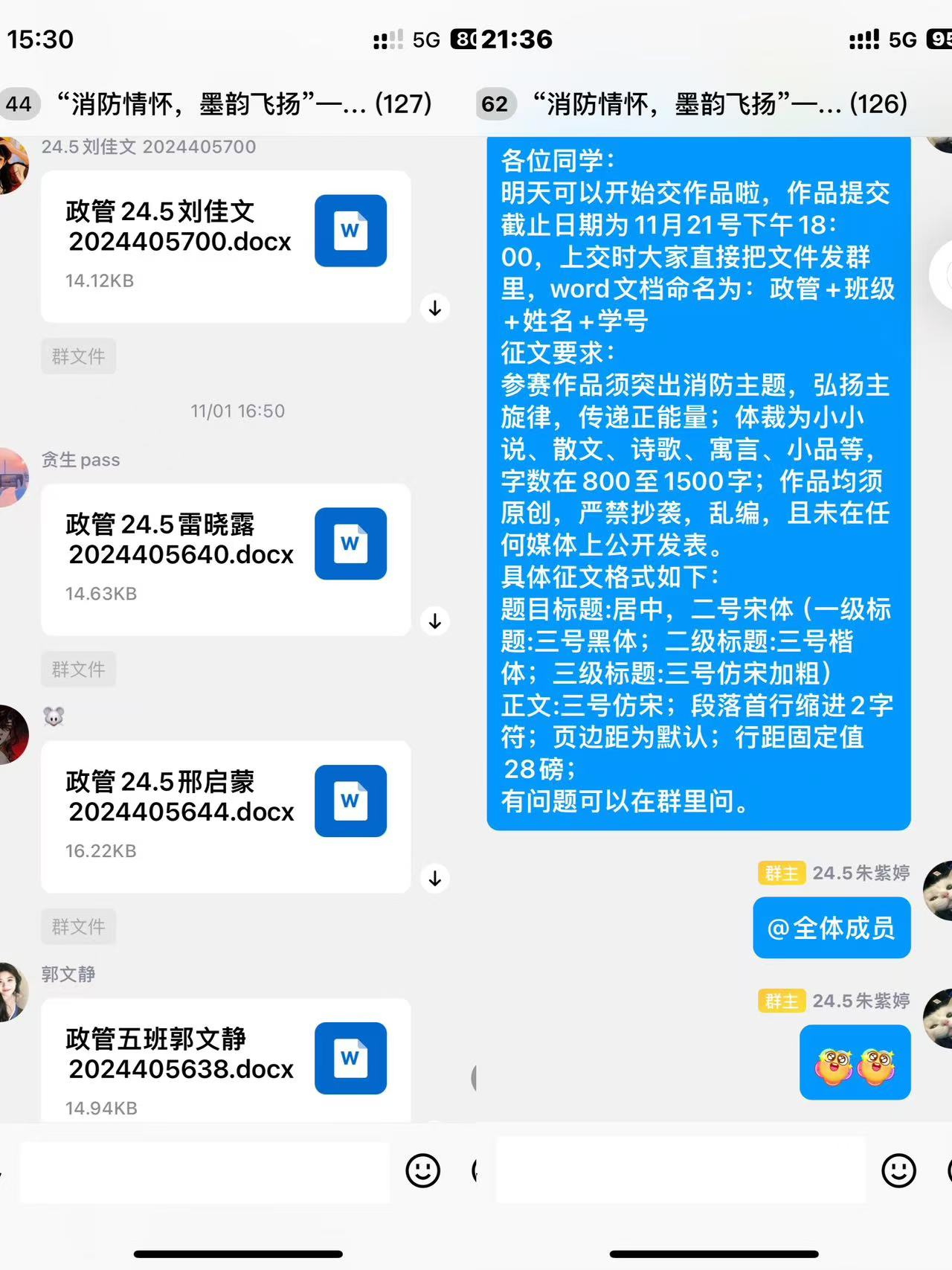This screenshot has width=952, height=1270.
Task: Go back via the 62 unread badge
Action: (x=495, y=103)
